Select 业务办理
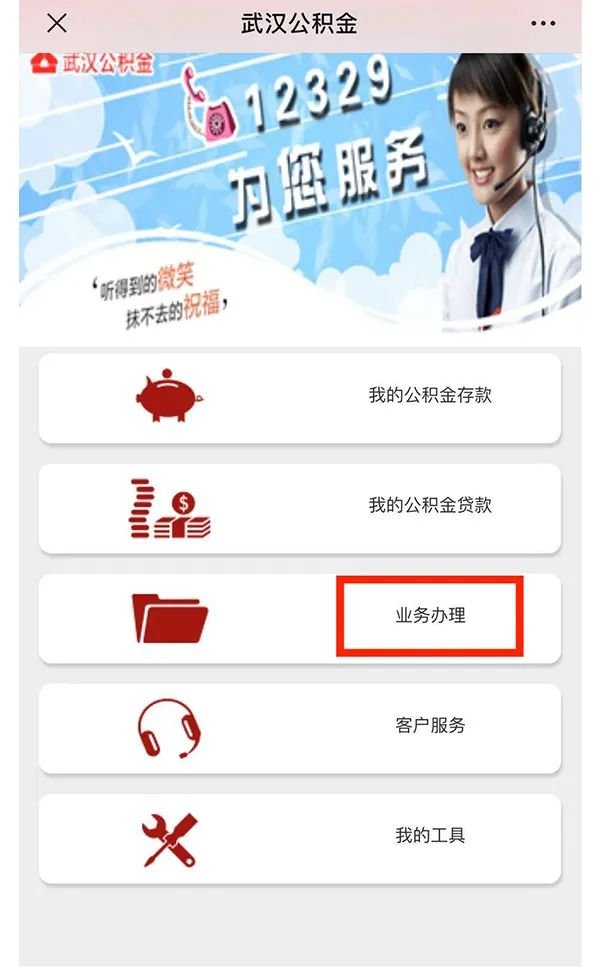 [430, 616]
